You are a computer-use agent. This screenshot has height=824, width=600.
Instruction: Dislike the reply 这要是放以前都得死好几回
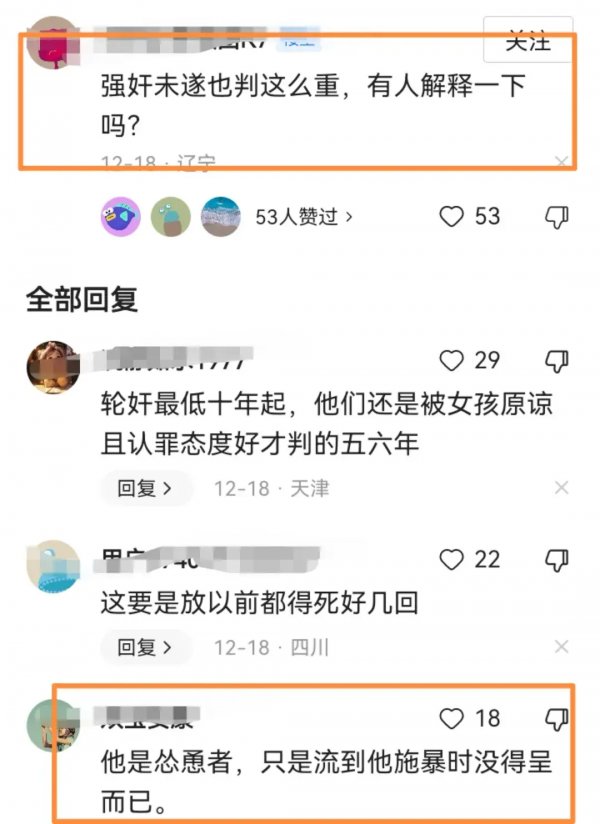tap(557, 559)
